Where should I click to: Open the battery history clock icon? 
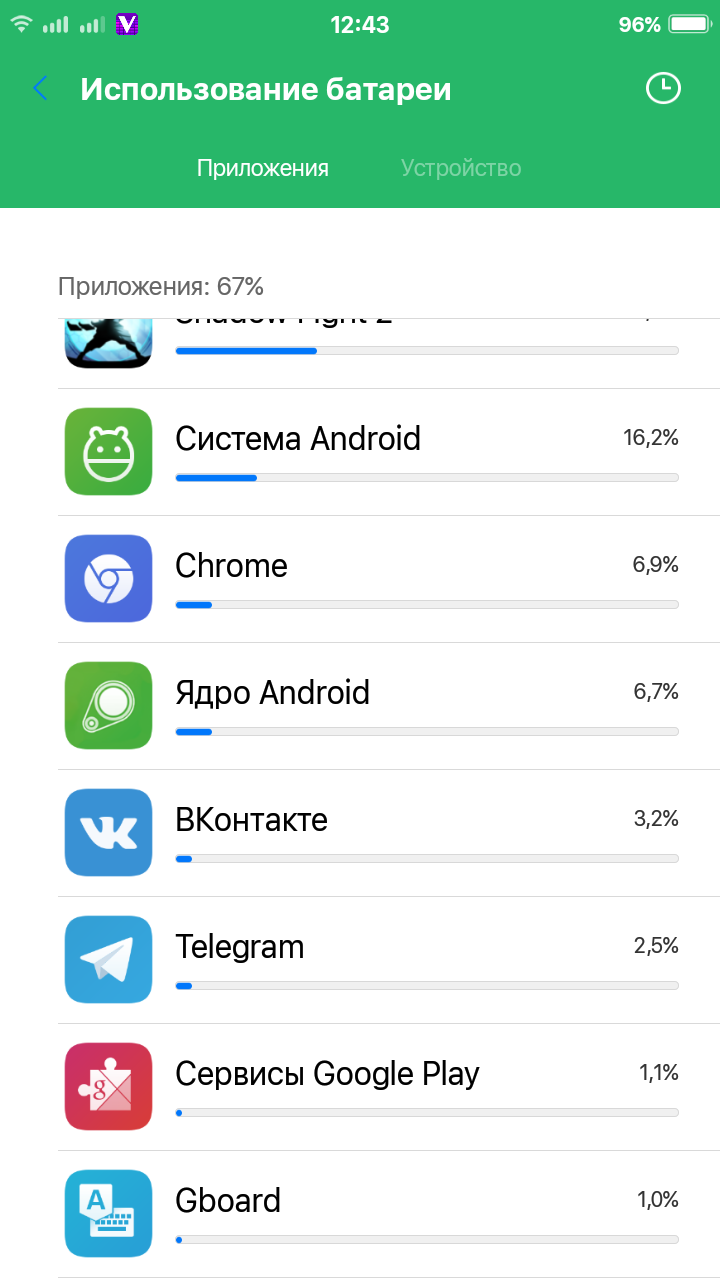point(662,89)
